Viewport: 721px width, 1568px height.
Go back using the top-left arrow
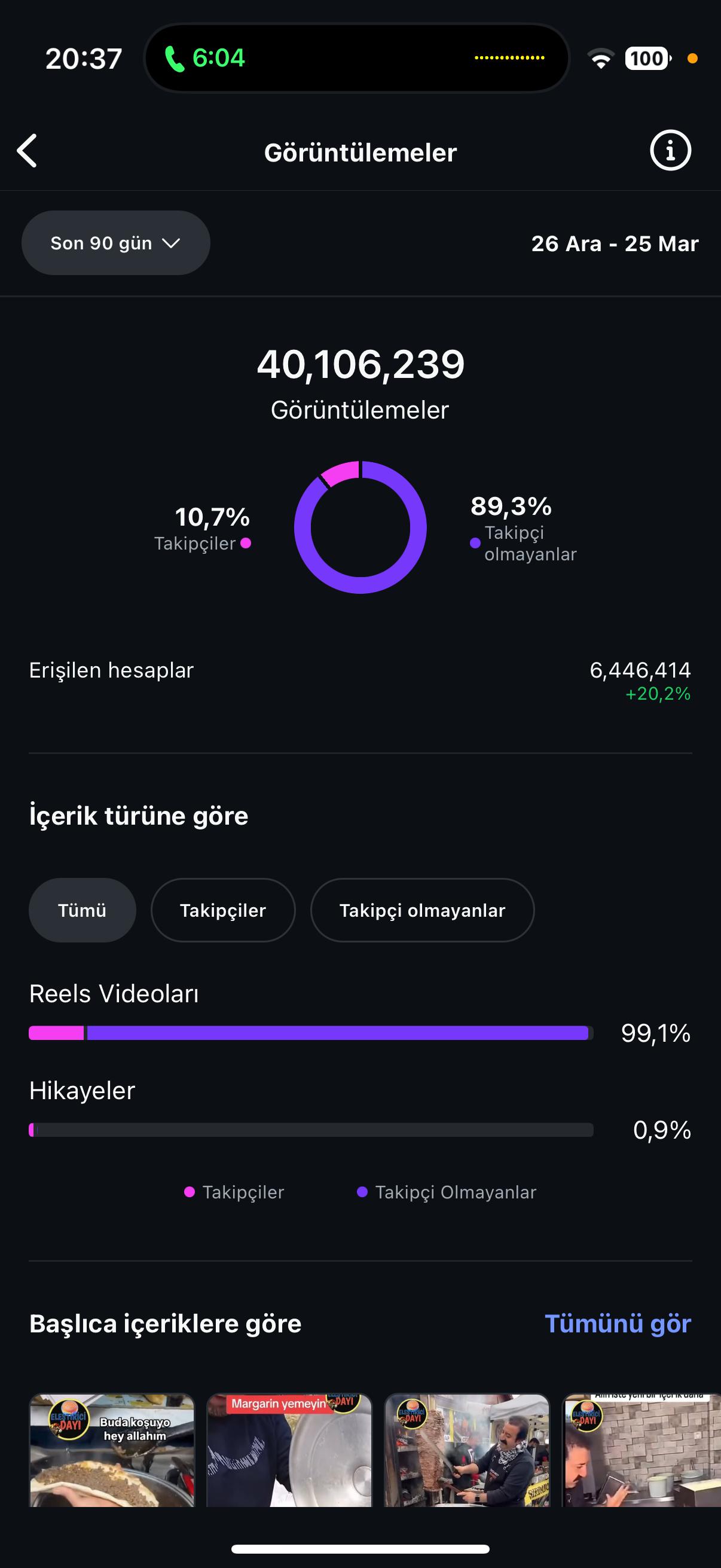point(28,151)
